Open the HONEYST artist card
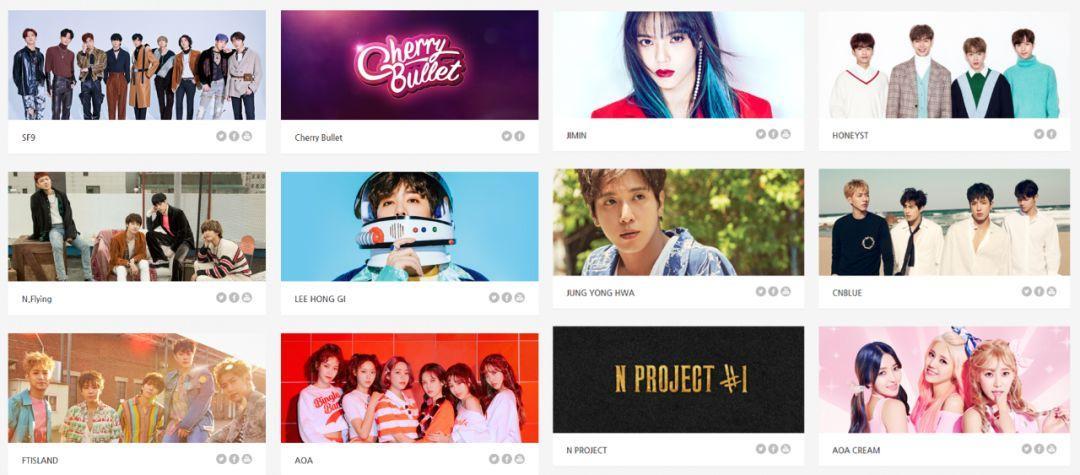The width and height of the screenshot is (1080, 475). pos(938,66)
